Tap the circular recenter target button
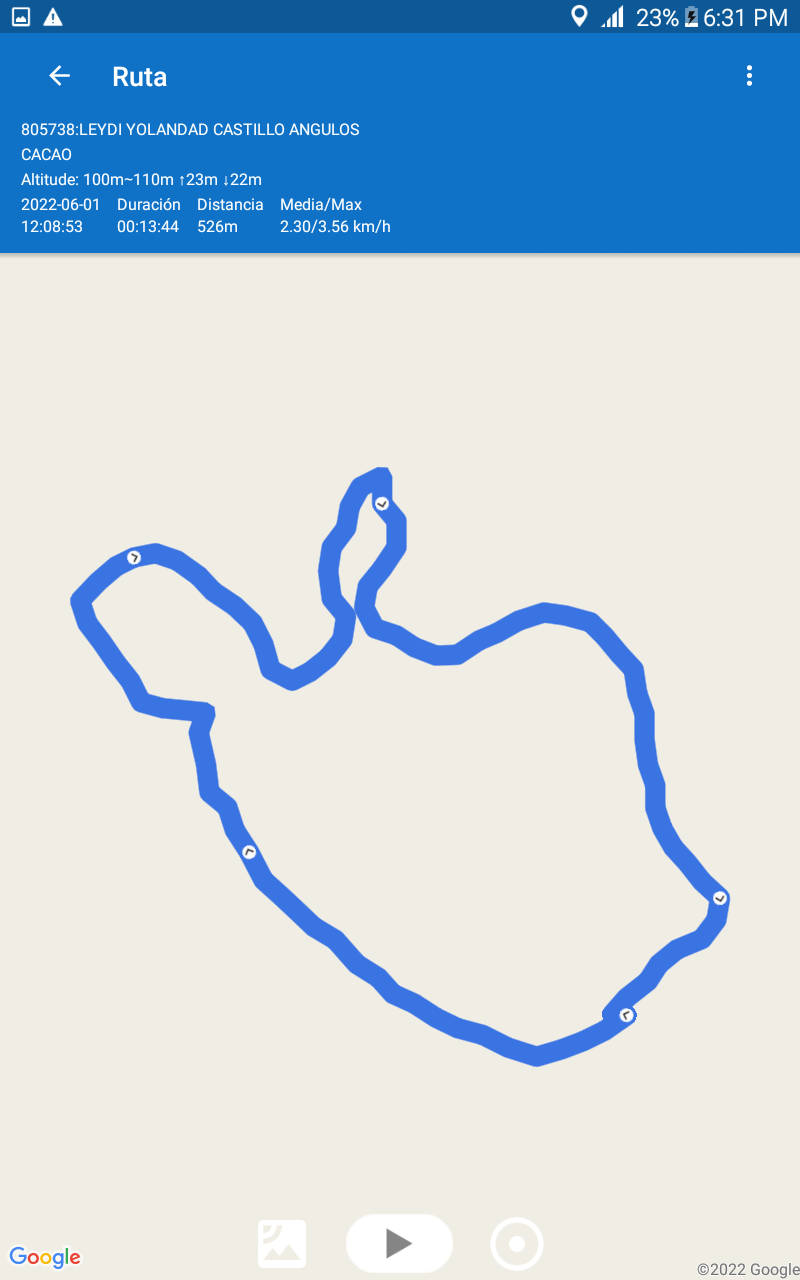This screenshot has width=800, height=1280. [x=517, y=1244]
